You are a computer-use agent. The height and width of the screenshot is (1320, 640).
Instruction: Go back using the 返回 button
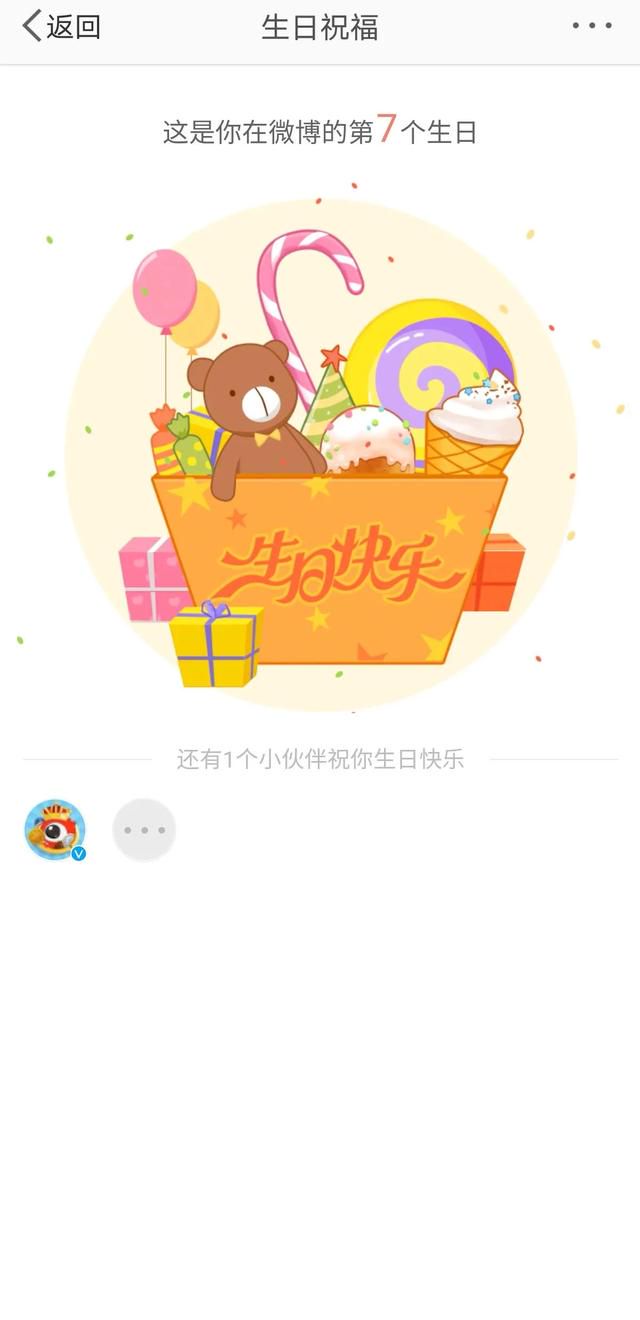(x=62, y=27)
